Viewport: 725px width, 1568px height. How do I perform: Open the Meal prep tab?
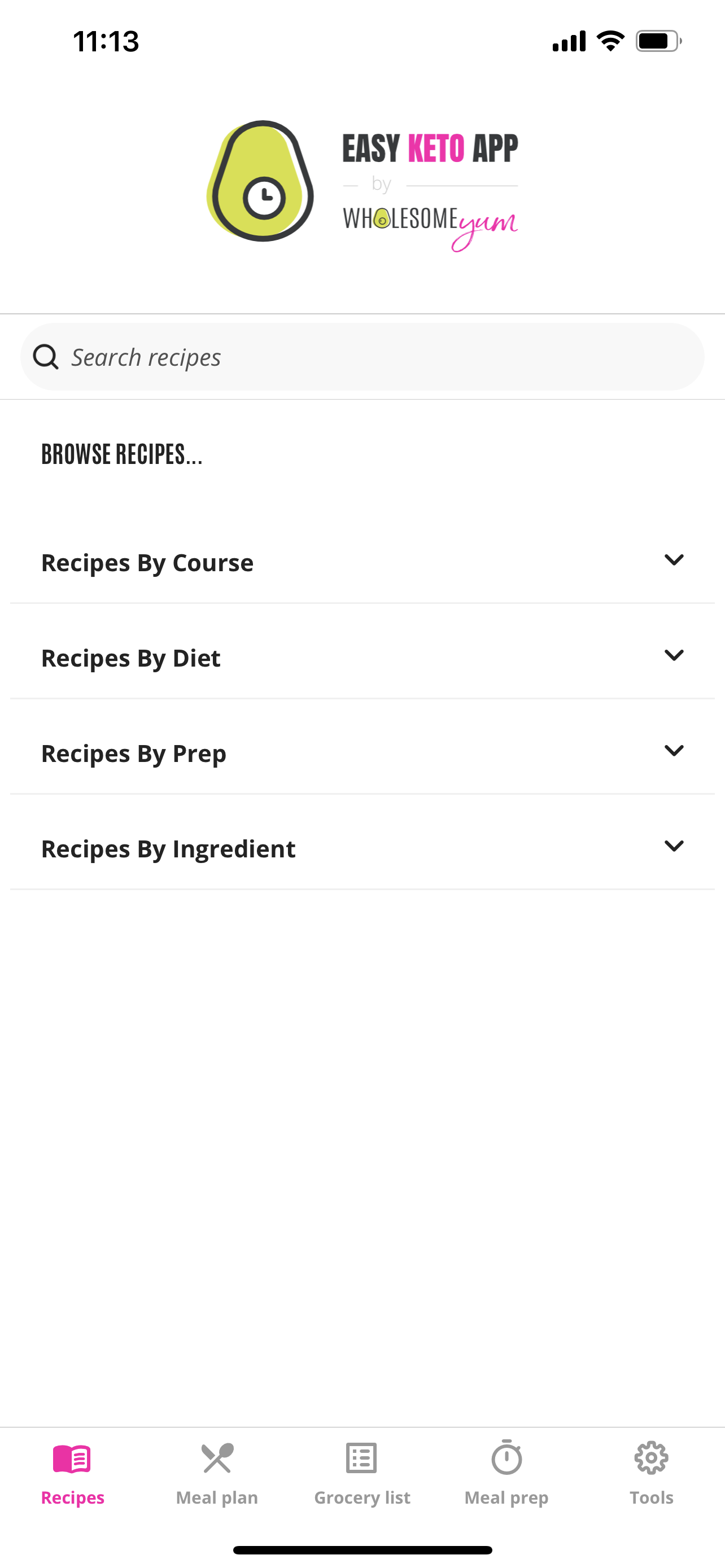(506, 1472)
